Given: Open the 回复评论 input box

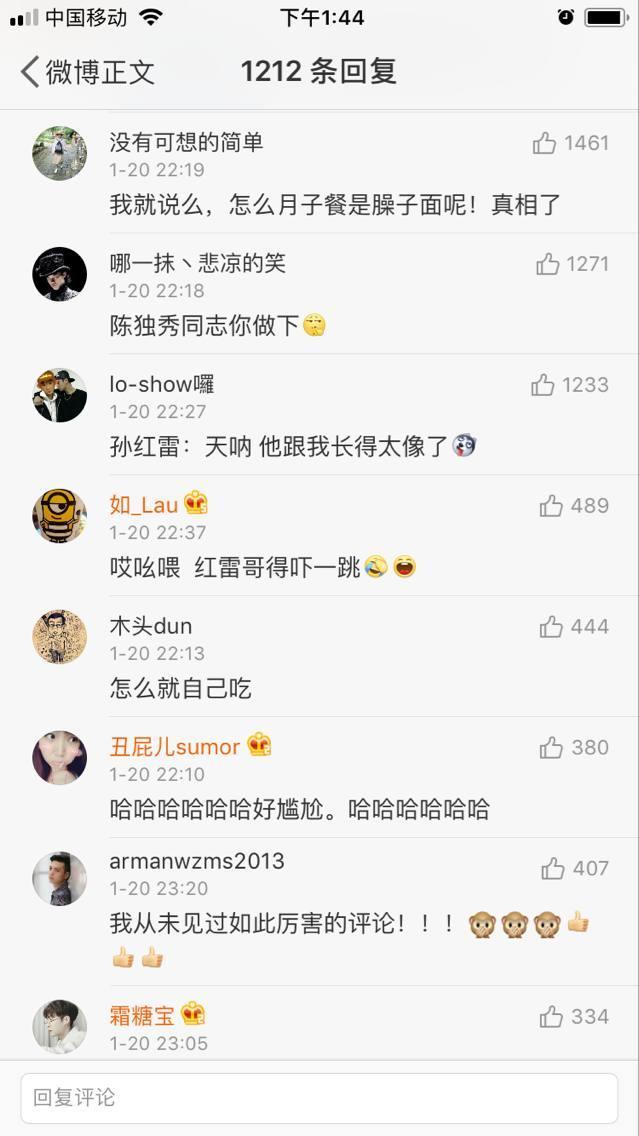Looking at the screenshot, I should [319, 1098].
